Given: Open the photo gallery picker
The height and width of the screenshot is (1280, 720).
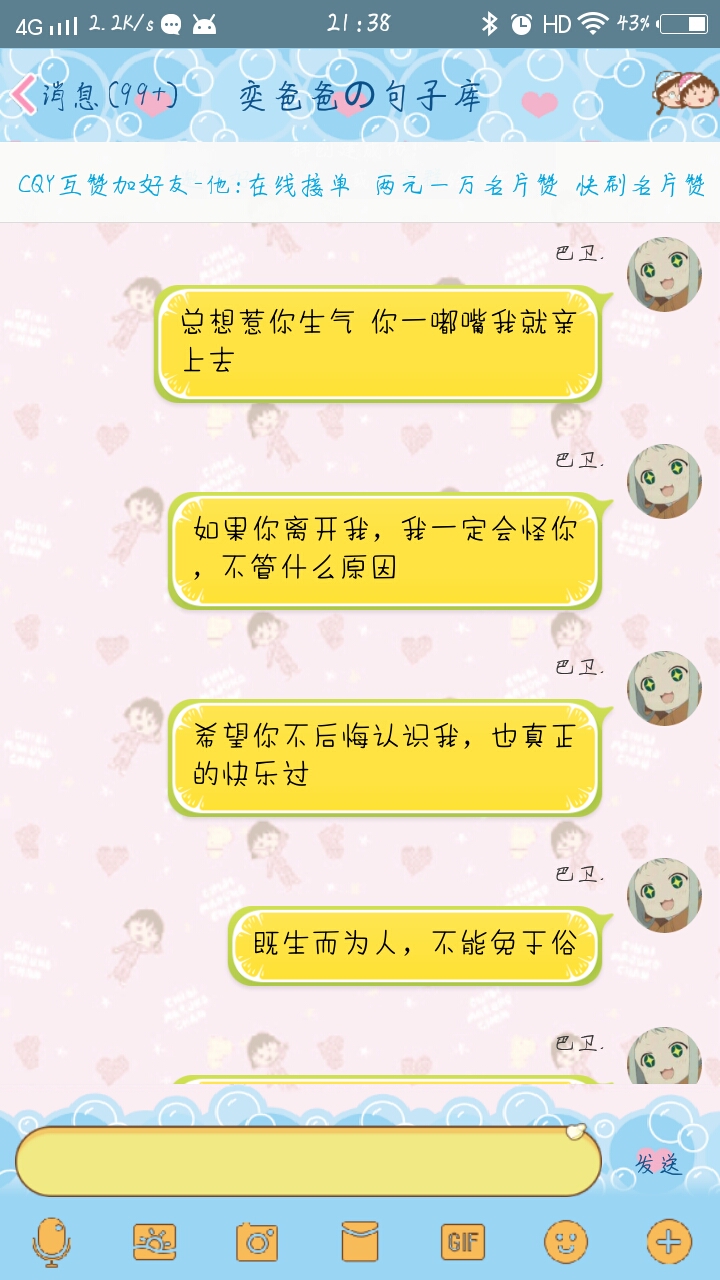Looking at the screenshot, I should tap(155, 1243).
